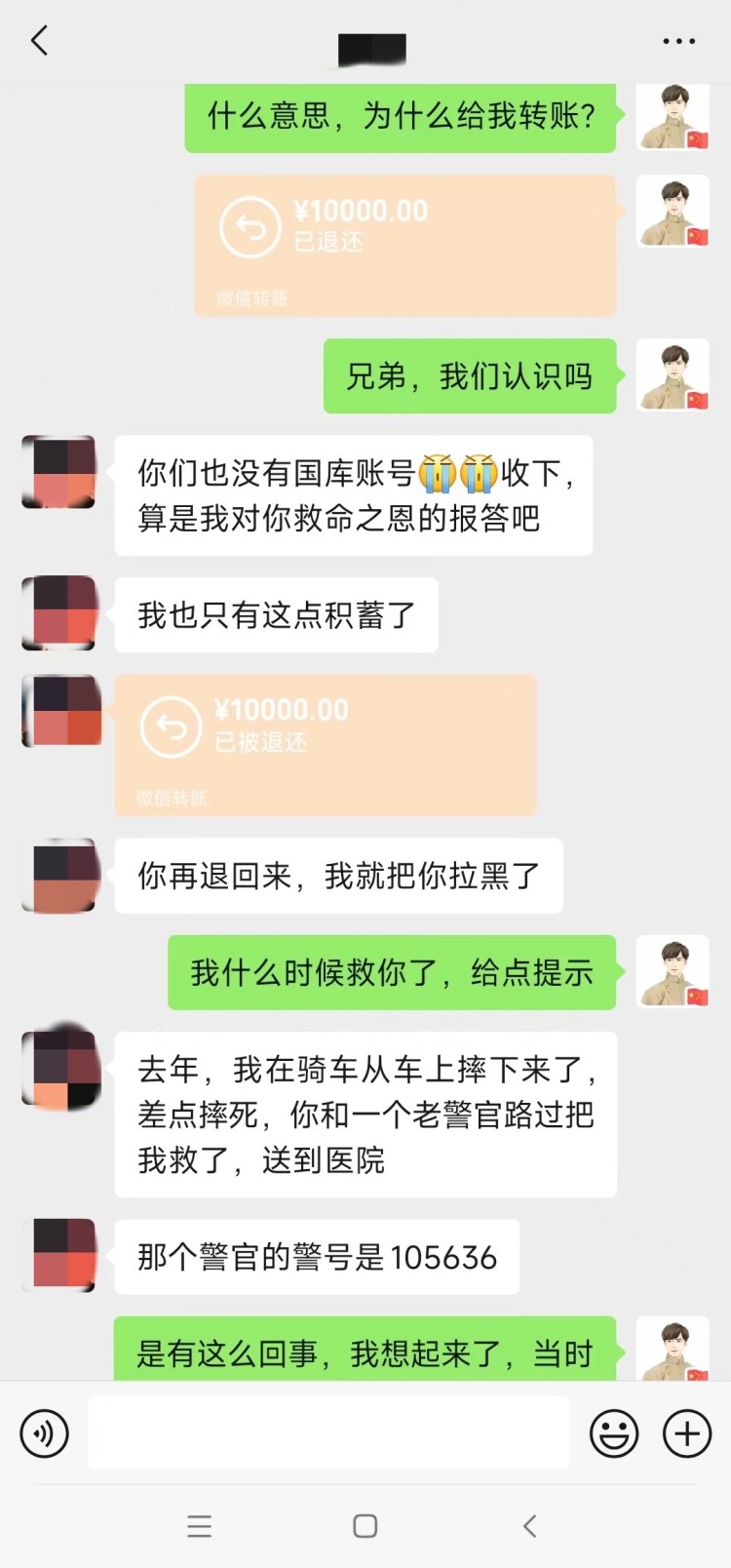The image size is (731, 1568).
Task: Tap system home button
Action: click(365, 1526)
